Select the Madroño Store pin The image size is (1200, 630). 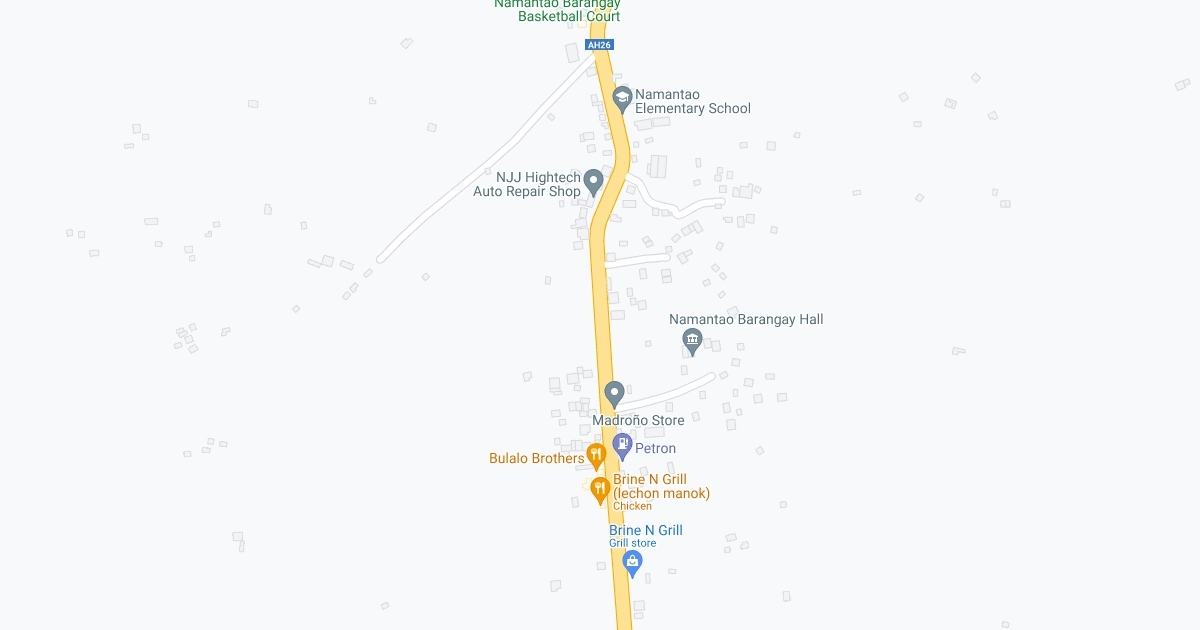(x=615, y=392)
